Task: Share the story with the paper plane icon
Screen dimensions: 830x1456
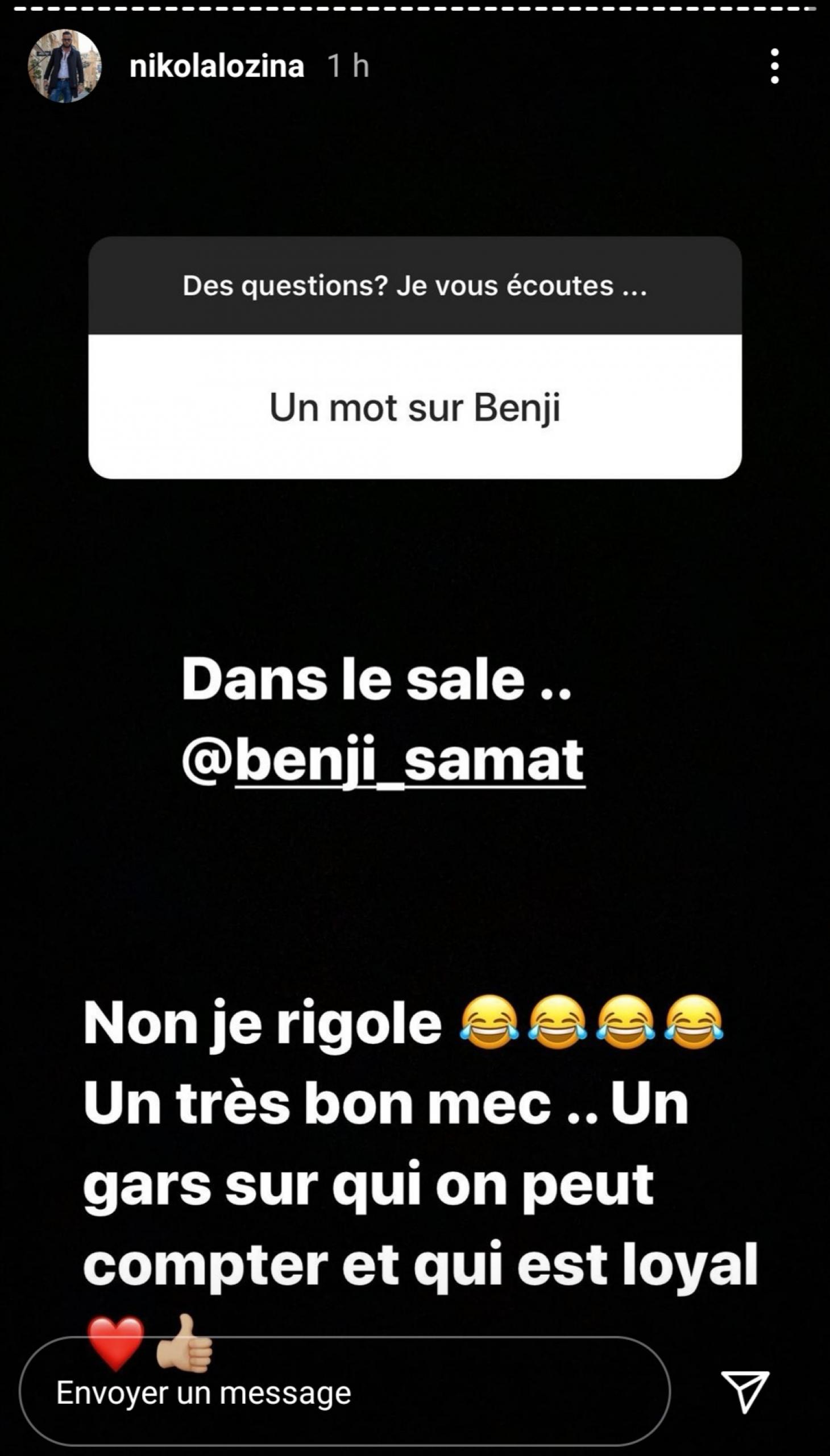Action: [x=745, y=1392]
